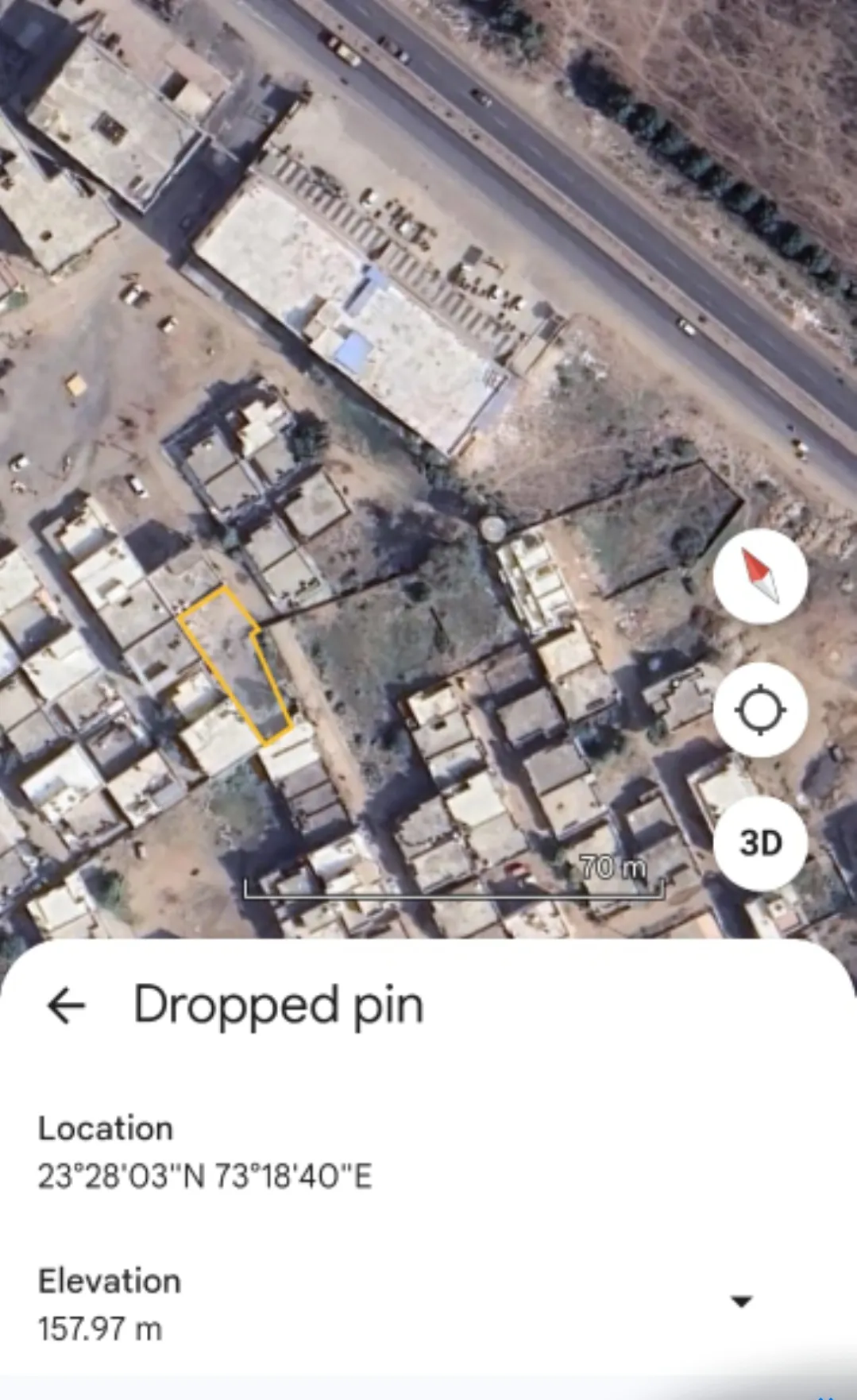Go back from the Dropped pin panel
Viewport: 857px width, 1400px height.
coord(66,1006)
